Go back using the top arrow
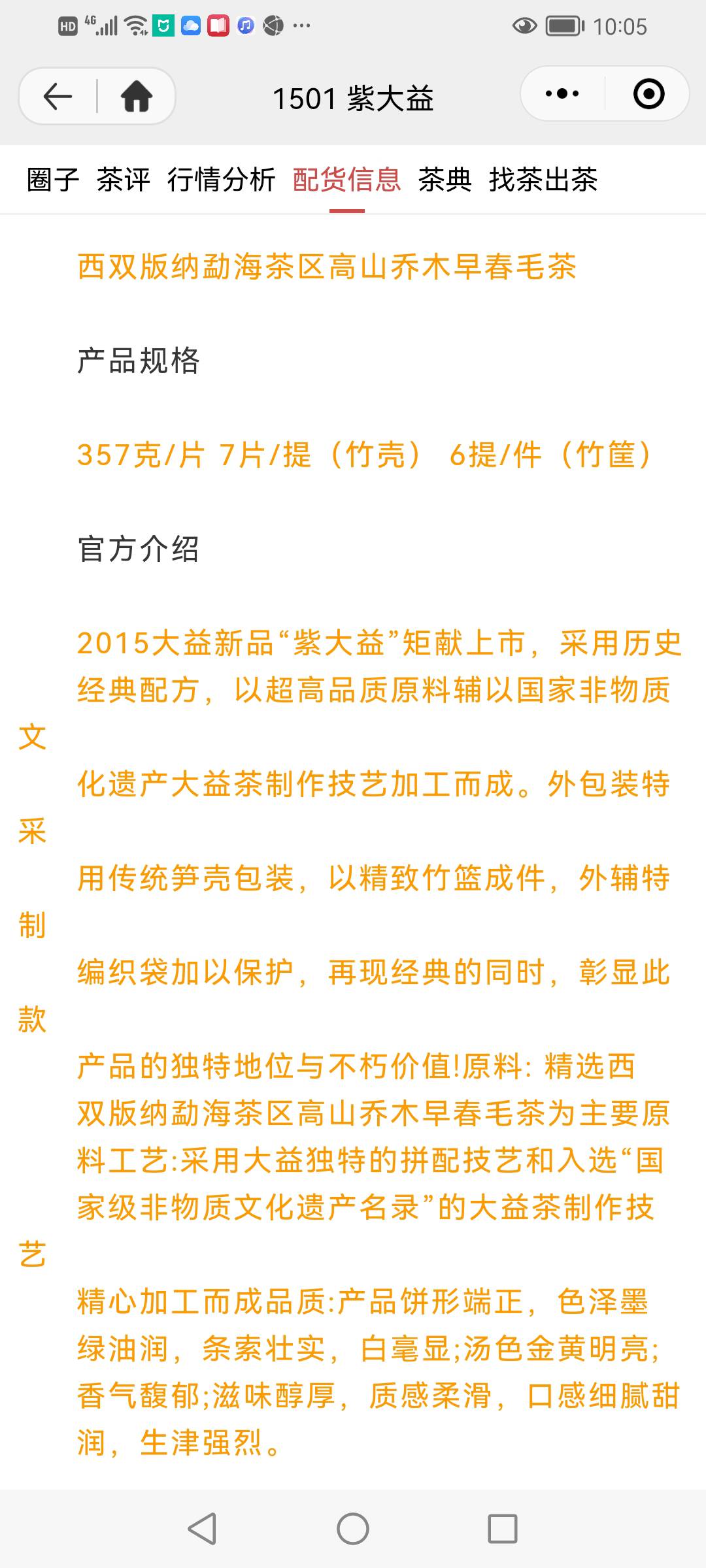 (58, 97)
